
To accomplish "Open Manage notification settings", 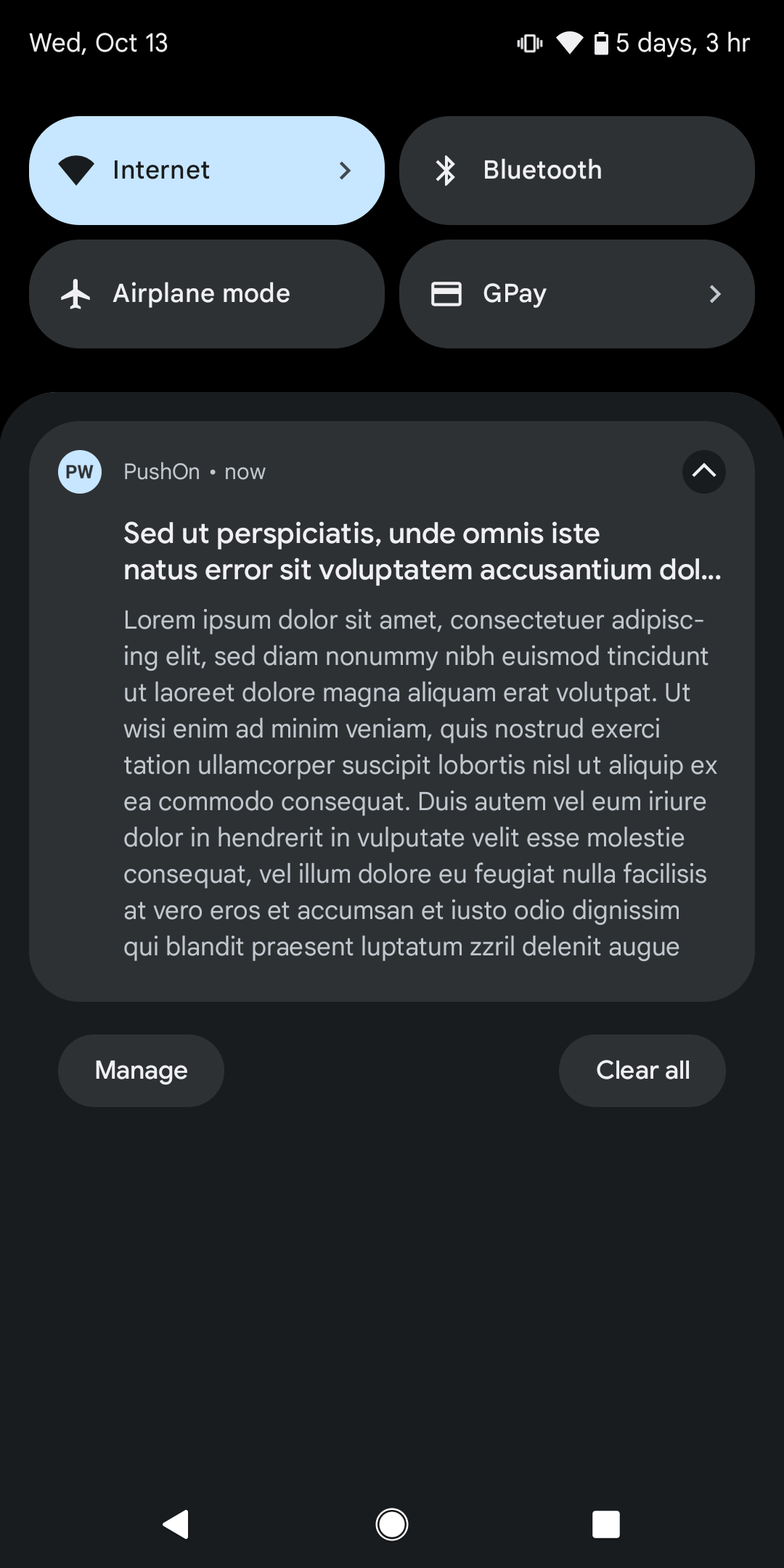I will [x=141, y=1071].
